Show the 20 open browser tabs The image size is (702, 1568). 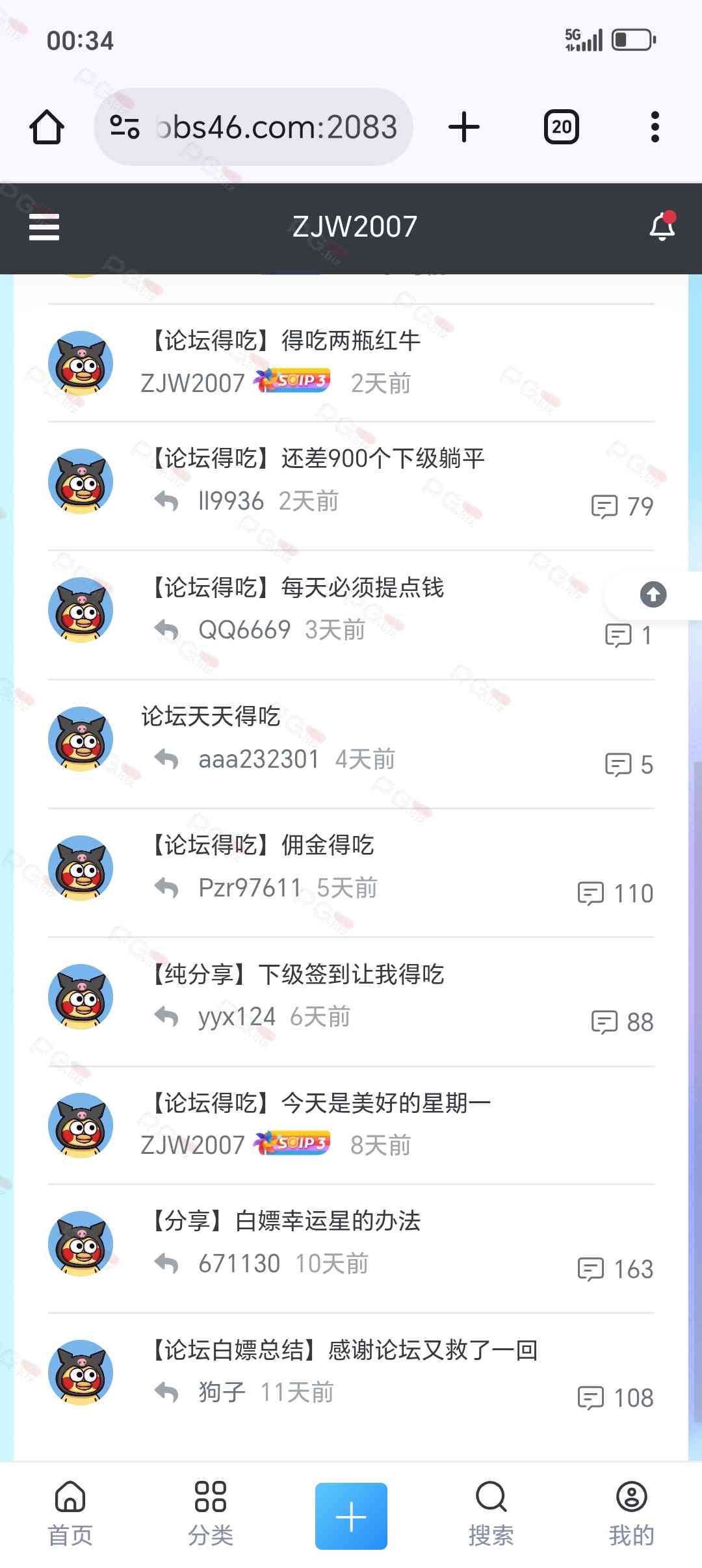[561, 127]
